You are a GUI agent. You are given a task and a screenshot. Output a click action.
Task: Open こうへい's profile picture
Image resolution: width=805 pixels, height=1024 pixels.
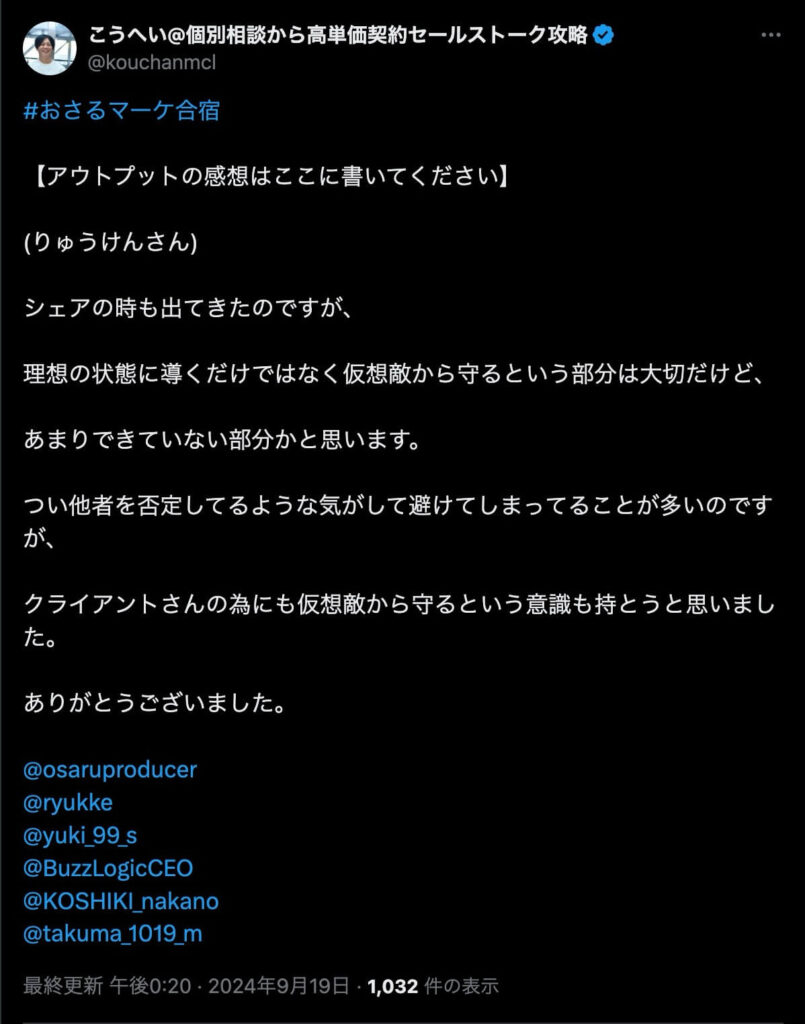click(49, 48)
